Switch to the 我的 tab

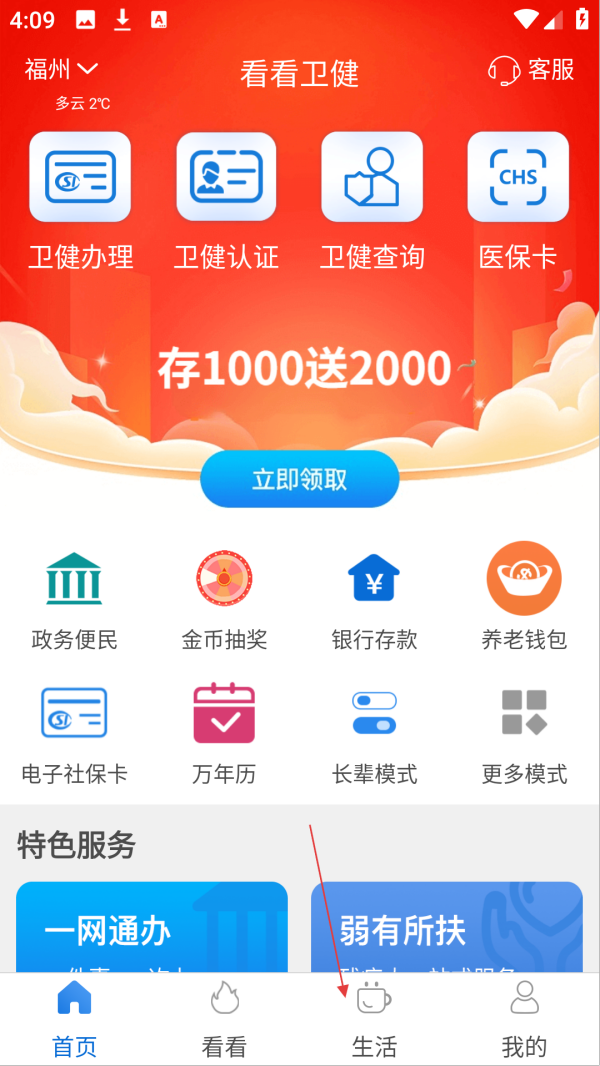click(524, 1019)
